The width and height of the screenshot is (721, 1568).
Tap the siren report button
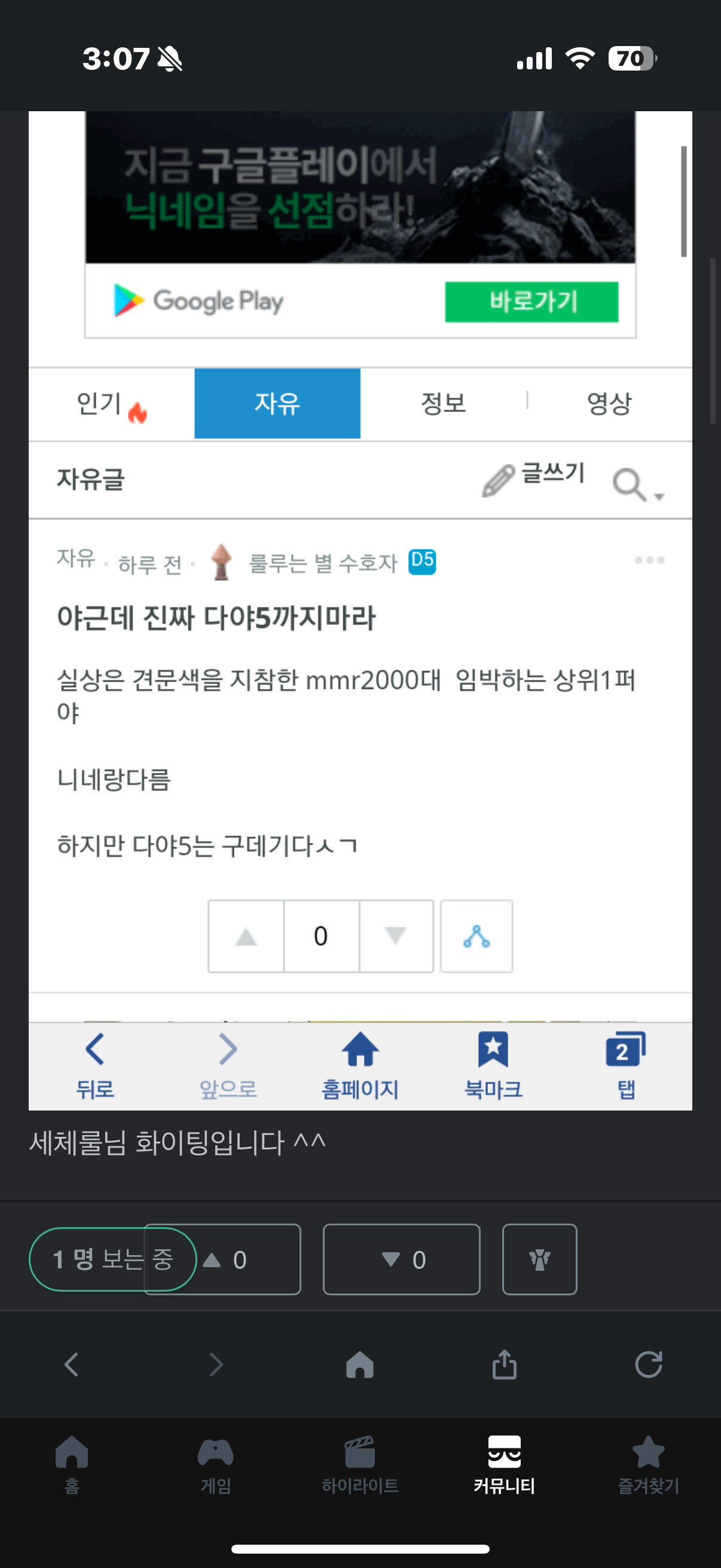(x=539, y=1259)
